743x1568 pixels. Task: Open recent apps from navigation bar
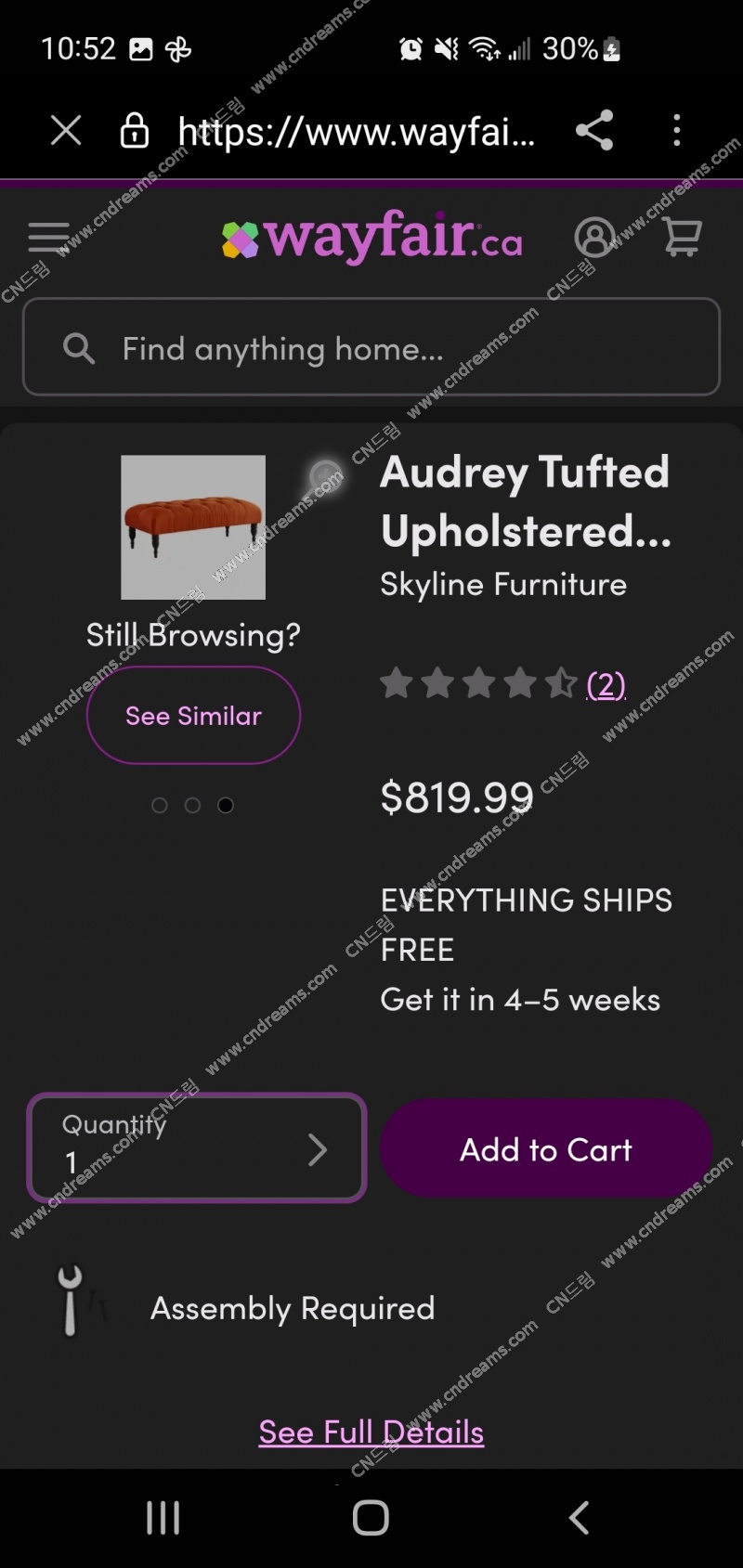coord(163,1518)
